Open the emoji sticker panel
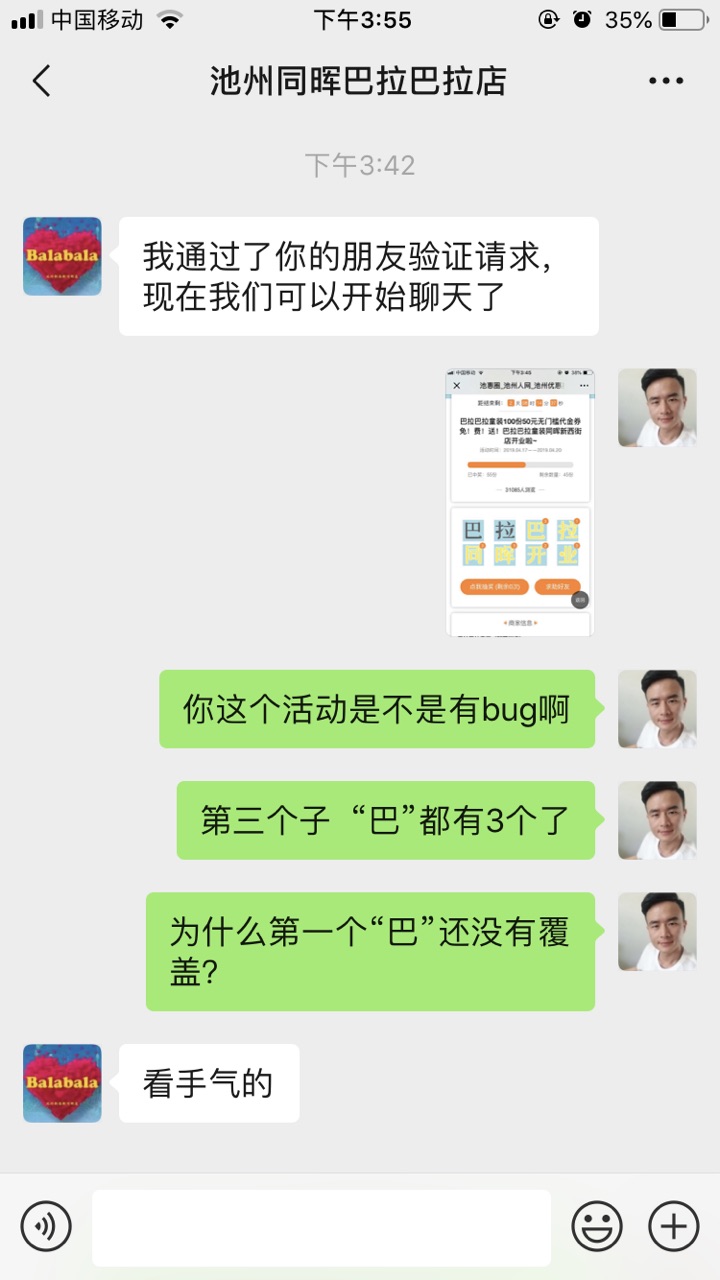This screenshot has height=1280, width=720. coord(597,1226)
